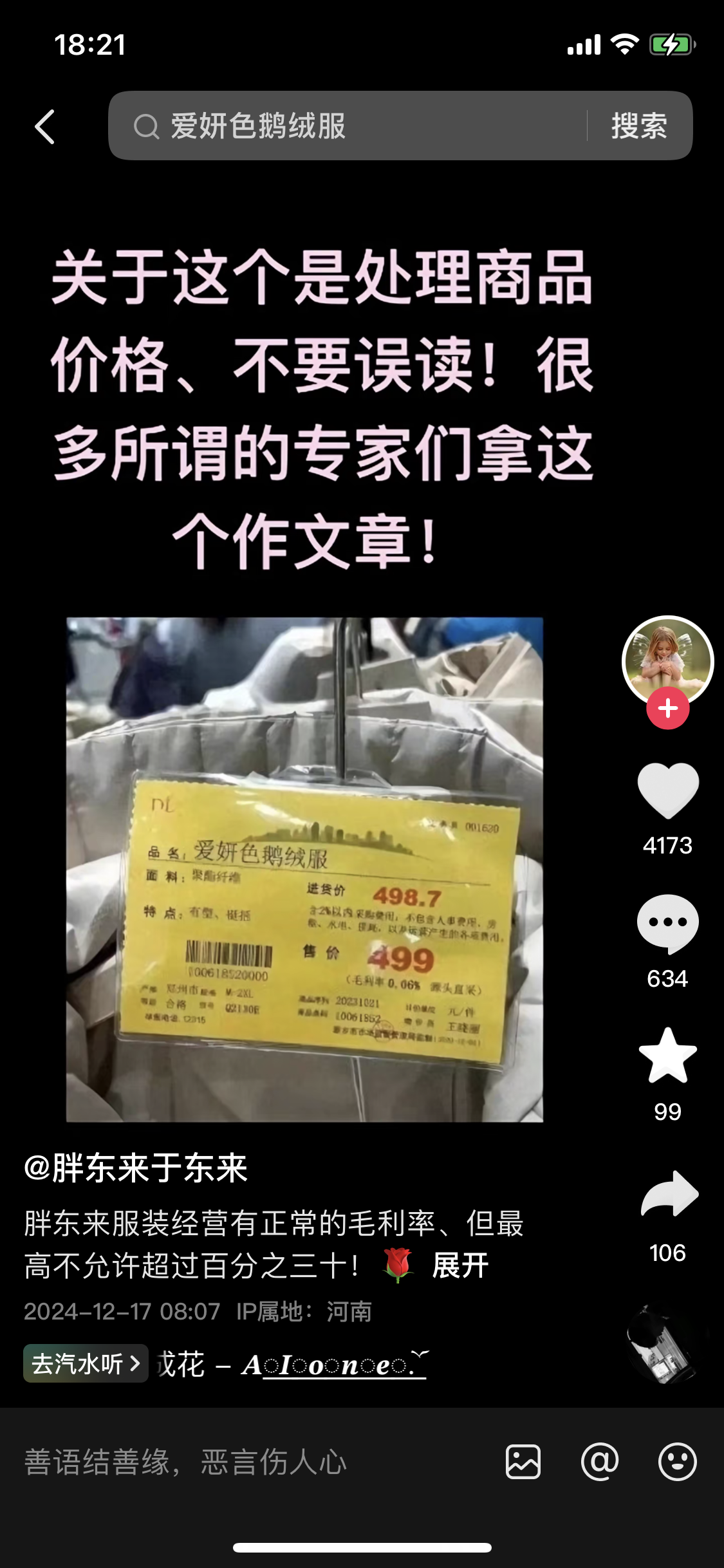Follow the author with the plus button
Viewport: 724px width, 1568px height.
(x=667, y=709)
